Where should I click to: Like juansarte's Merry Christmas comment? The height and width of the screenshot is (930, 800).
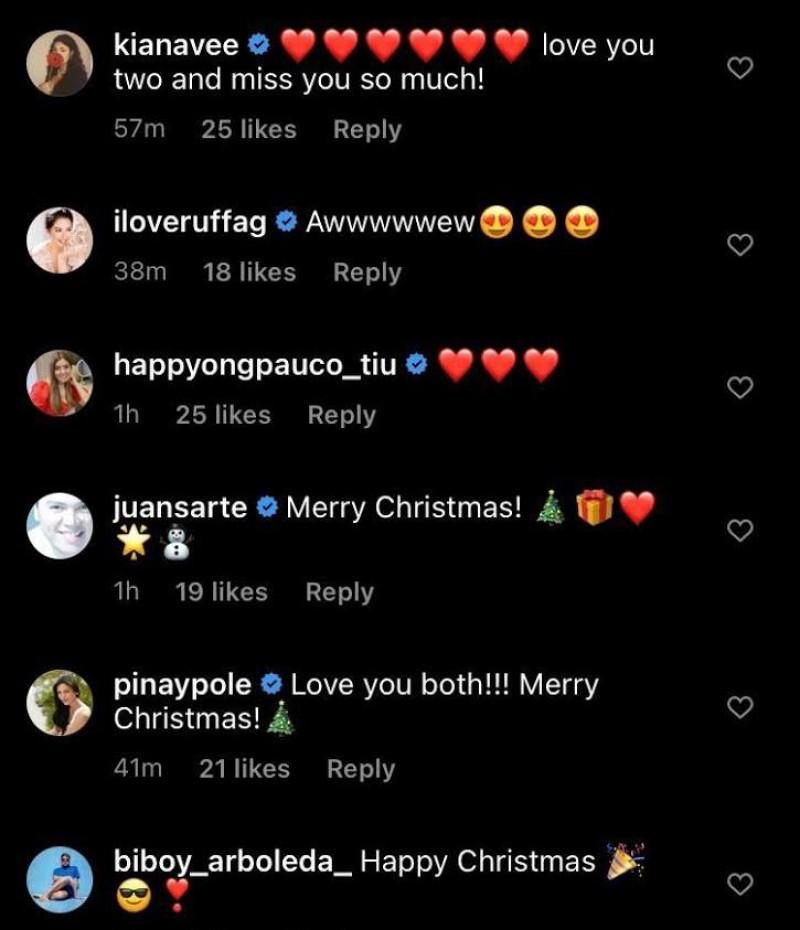pyautogui.click(x=739, y=531)
